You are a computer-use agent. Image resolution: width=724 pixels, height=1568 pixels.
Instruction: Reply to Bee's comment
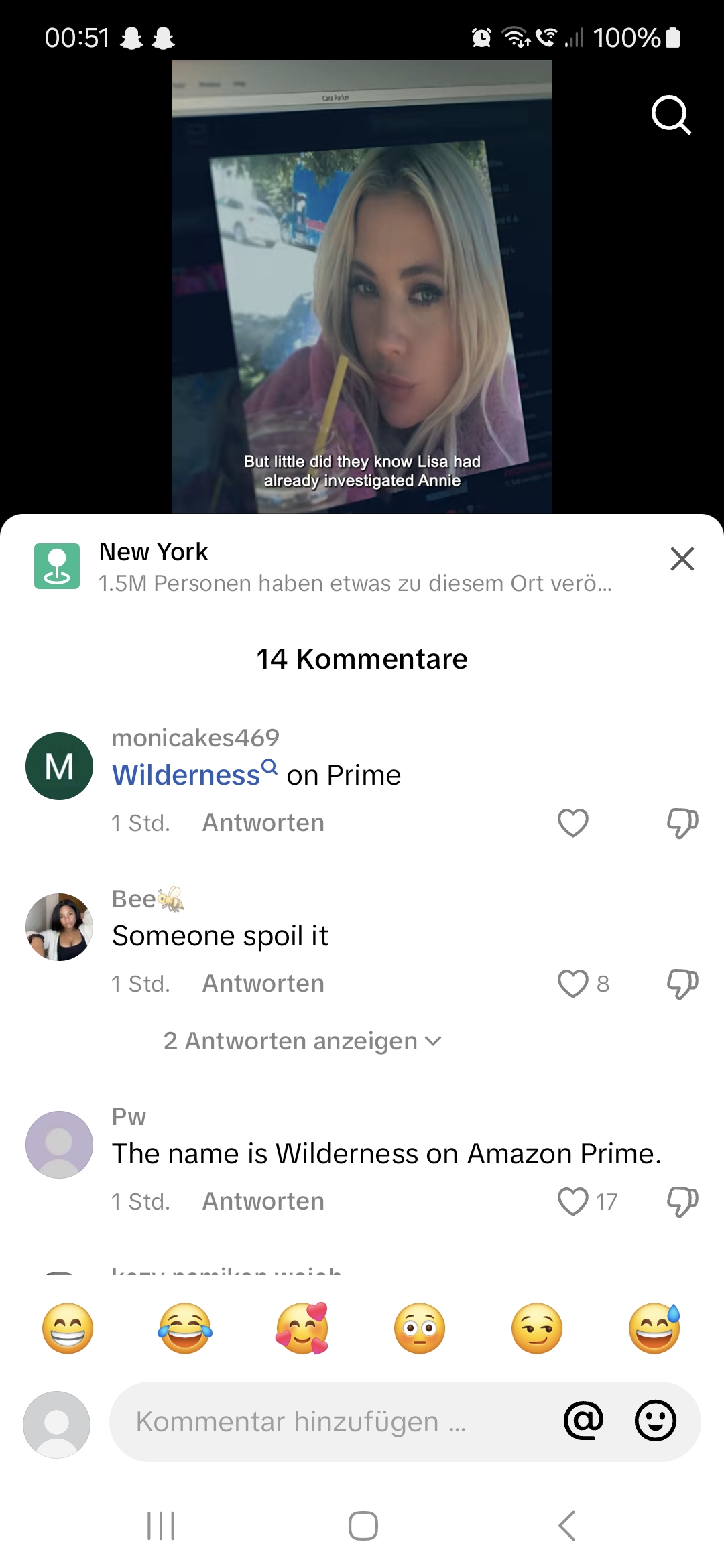click(263, 983)
